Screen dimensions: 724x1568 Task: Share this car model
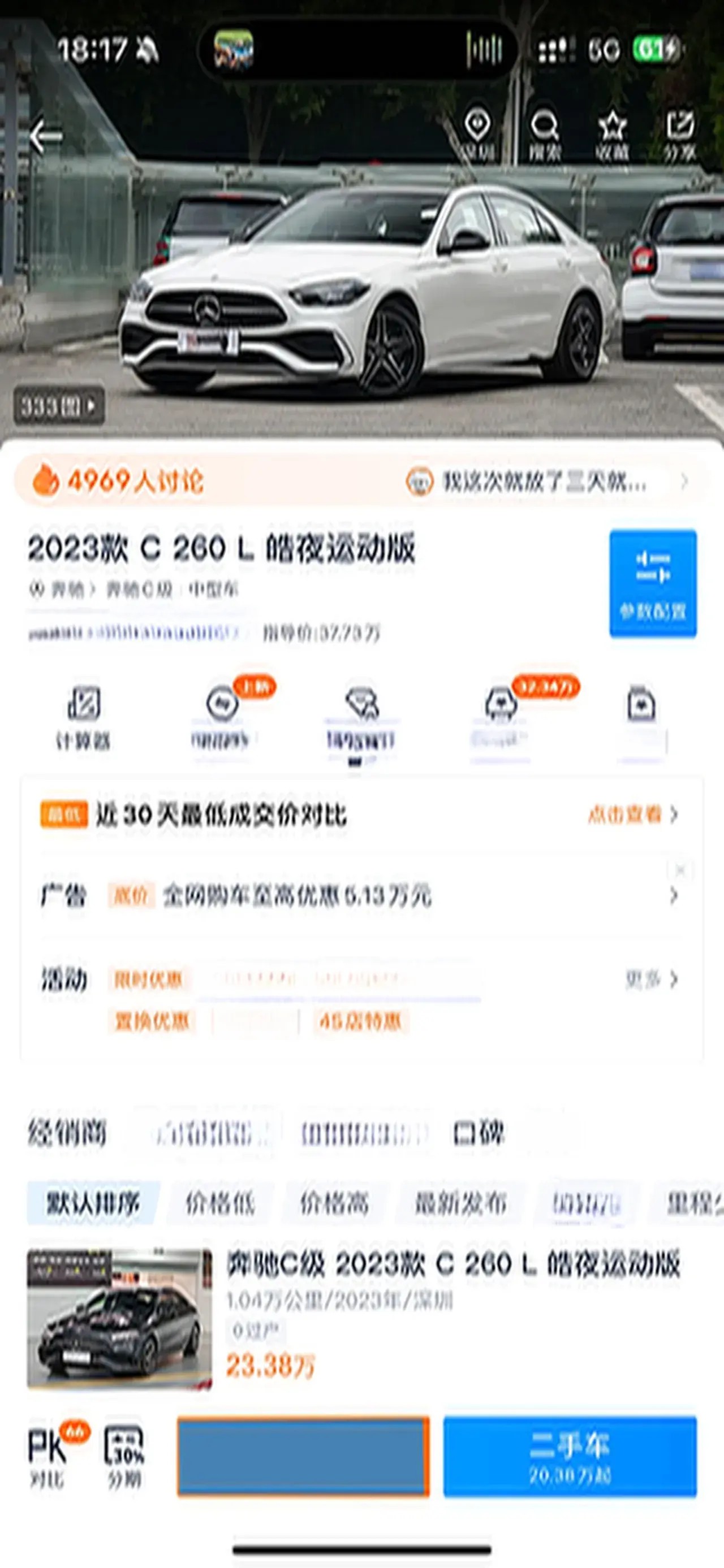coord(679,135)
